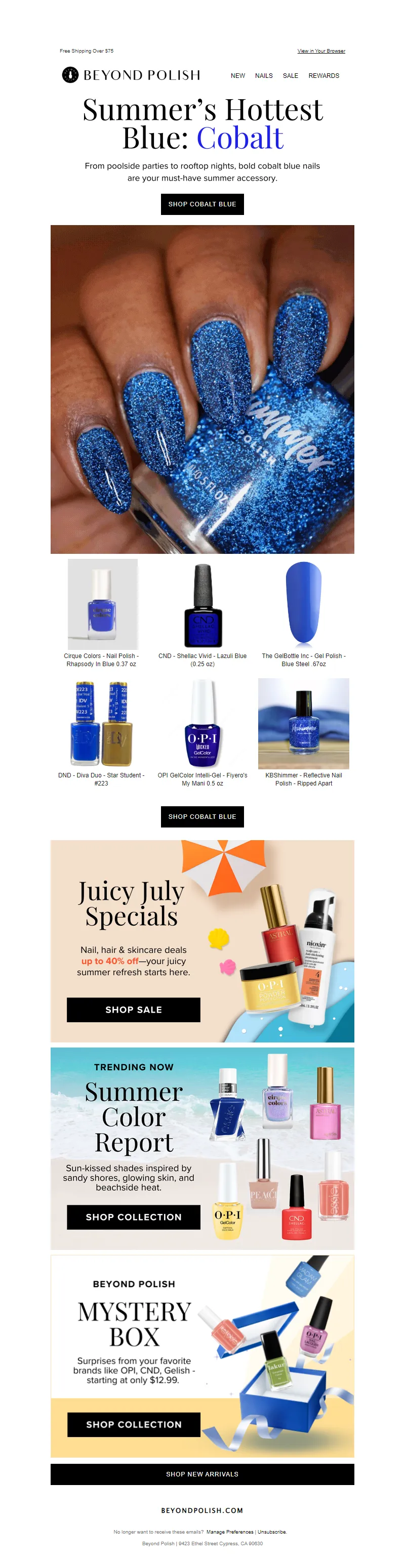The width and height of the screenshot is (405, 1568).
Task: Go to the NAILS section
Action: pos(264,76)
